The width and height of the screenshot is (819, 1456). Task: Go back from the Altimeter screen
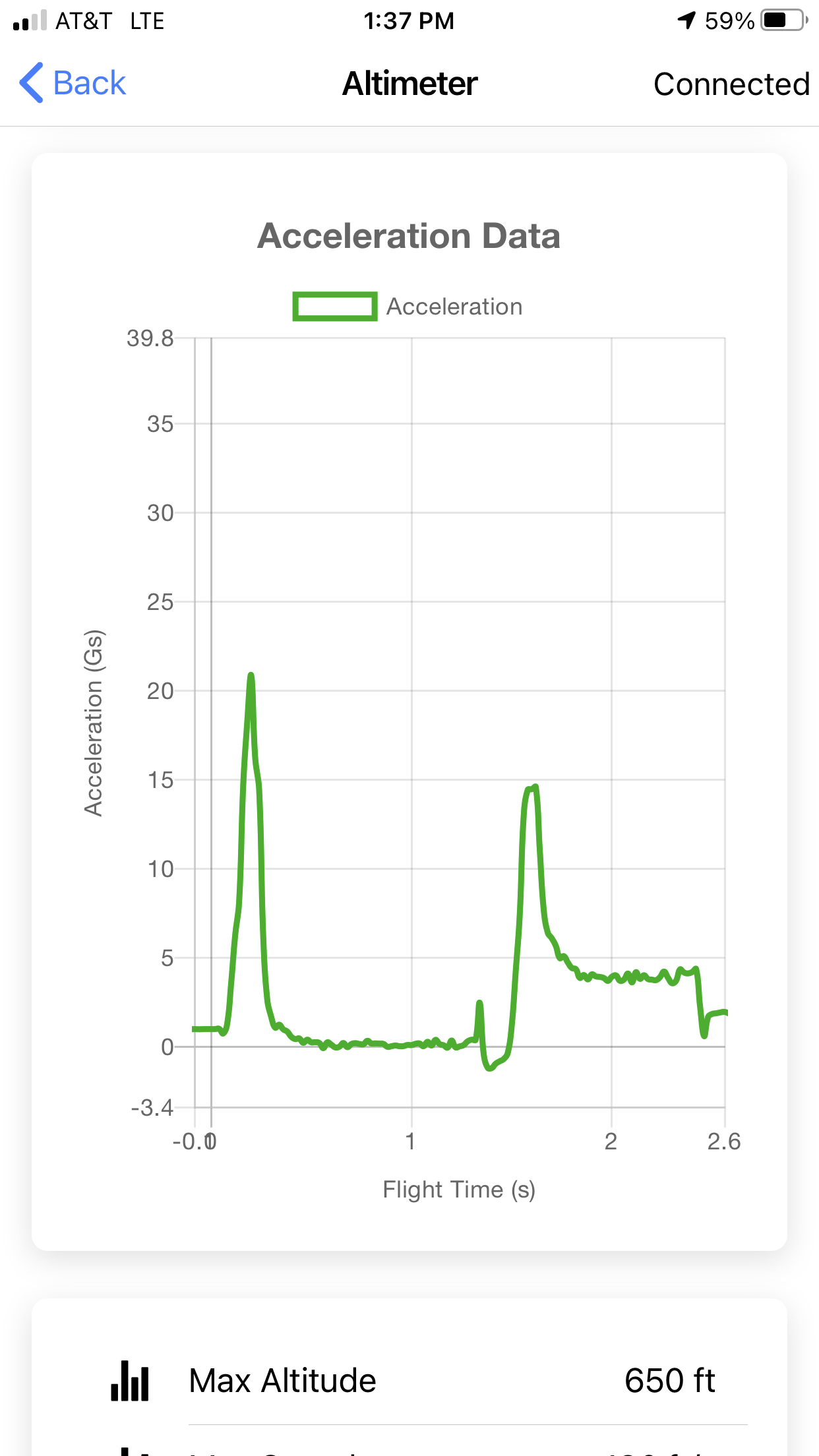click(73, 83)
